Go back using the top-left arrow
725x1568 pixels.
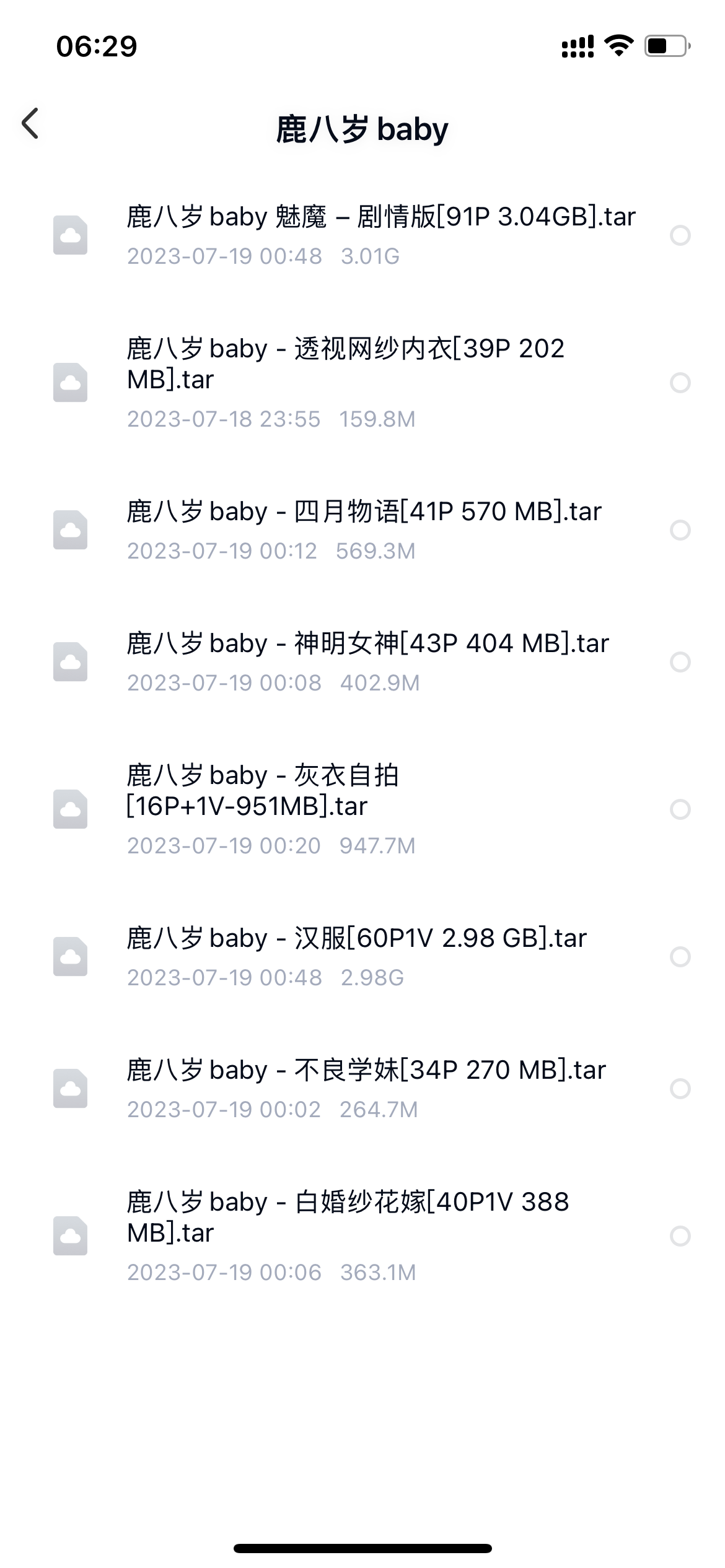(x=30, y=123)
